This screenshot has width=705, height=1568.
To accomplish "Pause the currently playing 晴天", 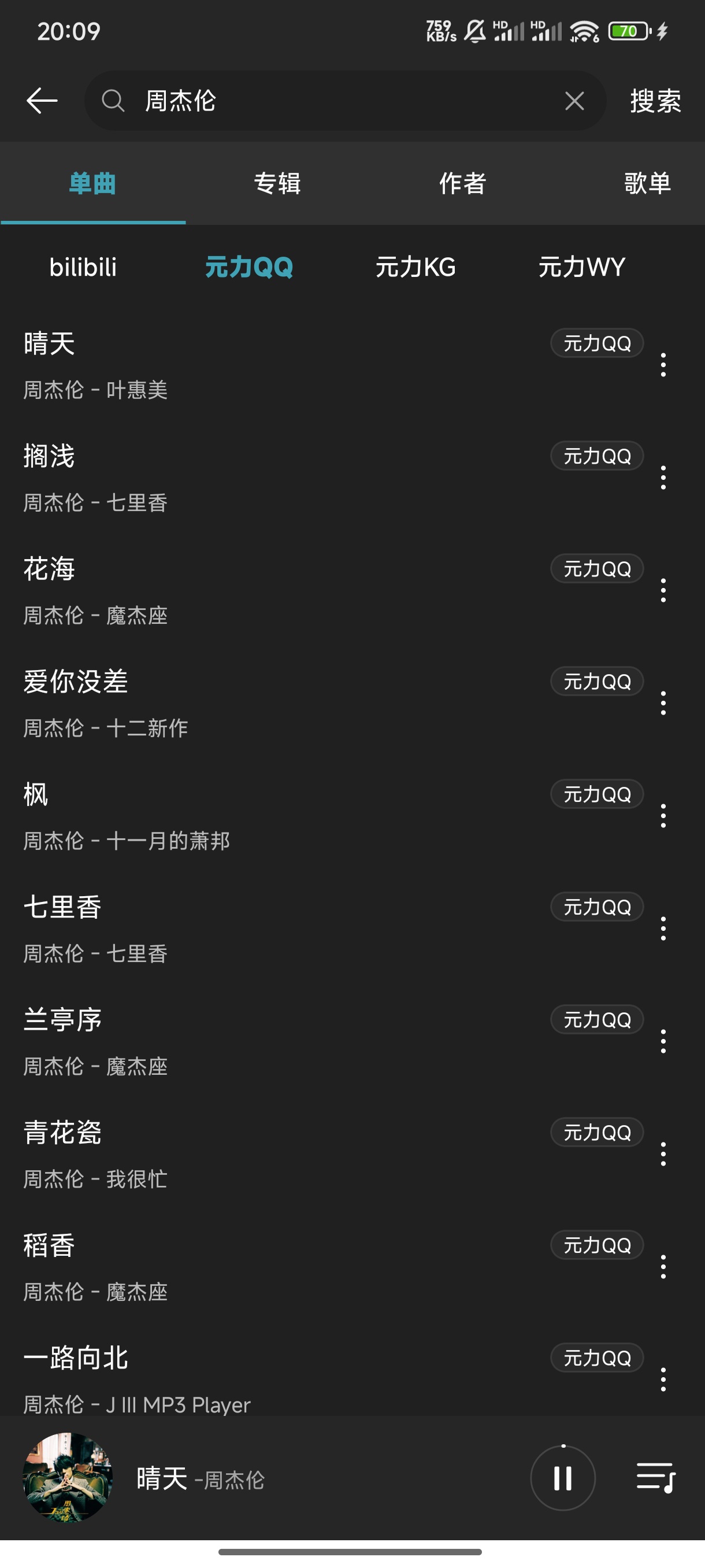I will click(563, 1478).
